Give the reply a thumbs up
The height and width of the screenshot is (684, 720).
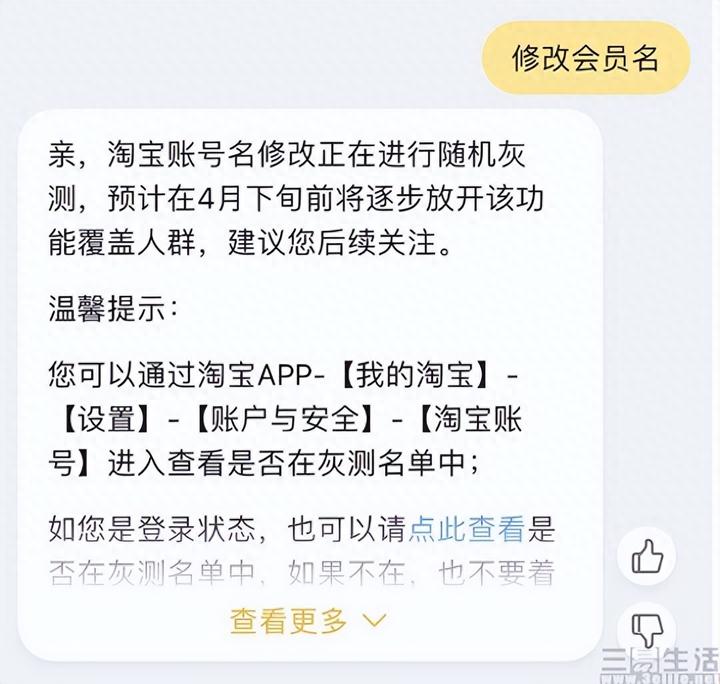pyautogui.click(x=647, y=555)
